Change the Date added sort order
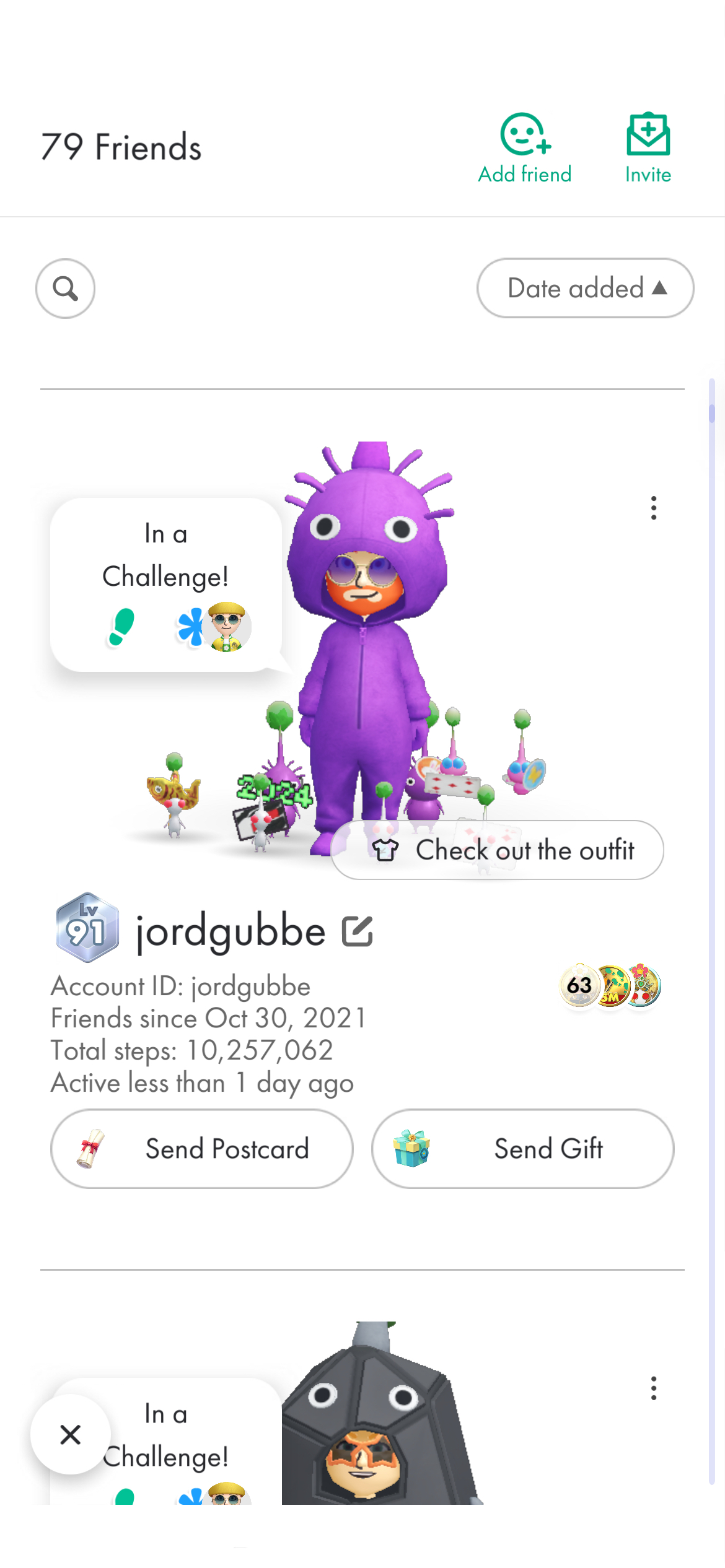 pos(585,289)
